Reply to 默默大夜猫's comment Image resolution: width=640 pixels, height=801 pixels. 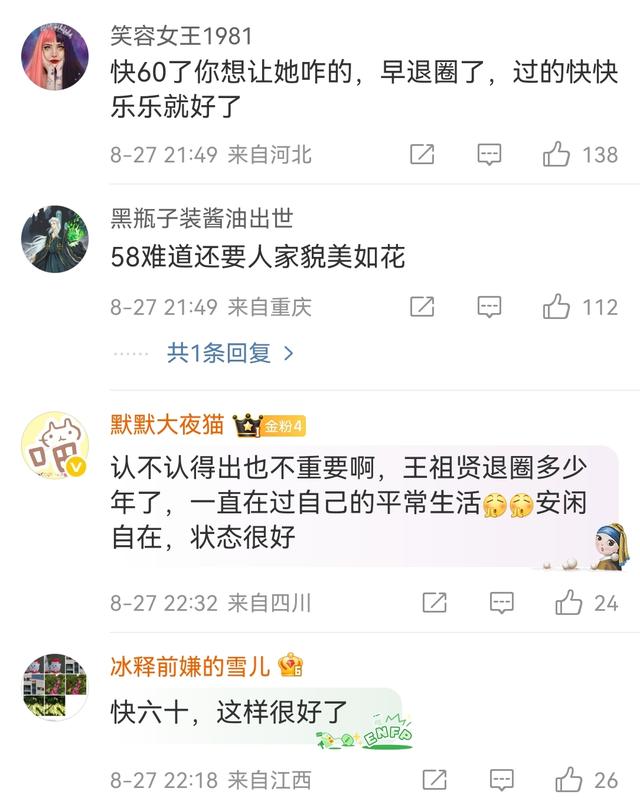501,602
